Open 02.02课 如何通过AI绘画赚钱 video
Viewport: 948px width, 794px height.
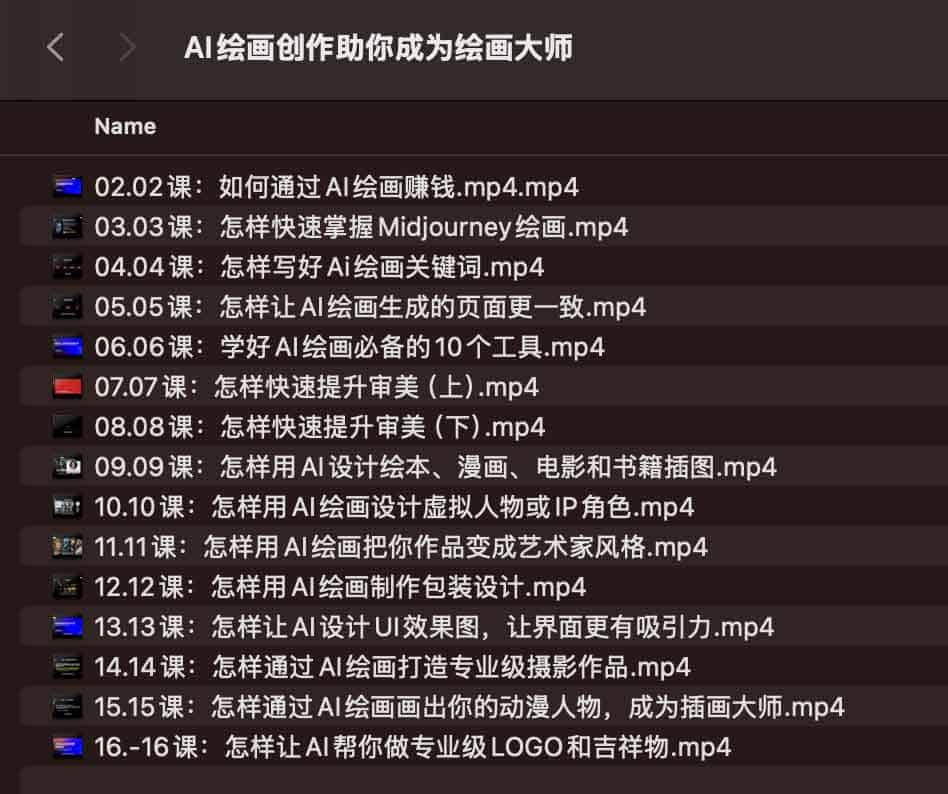tap(336, 187)
